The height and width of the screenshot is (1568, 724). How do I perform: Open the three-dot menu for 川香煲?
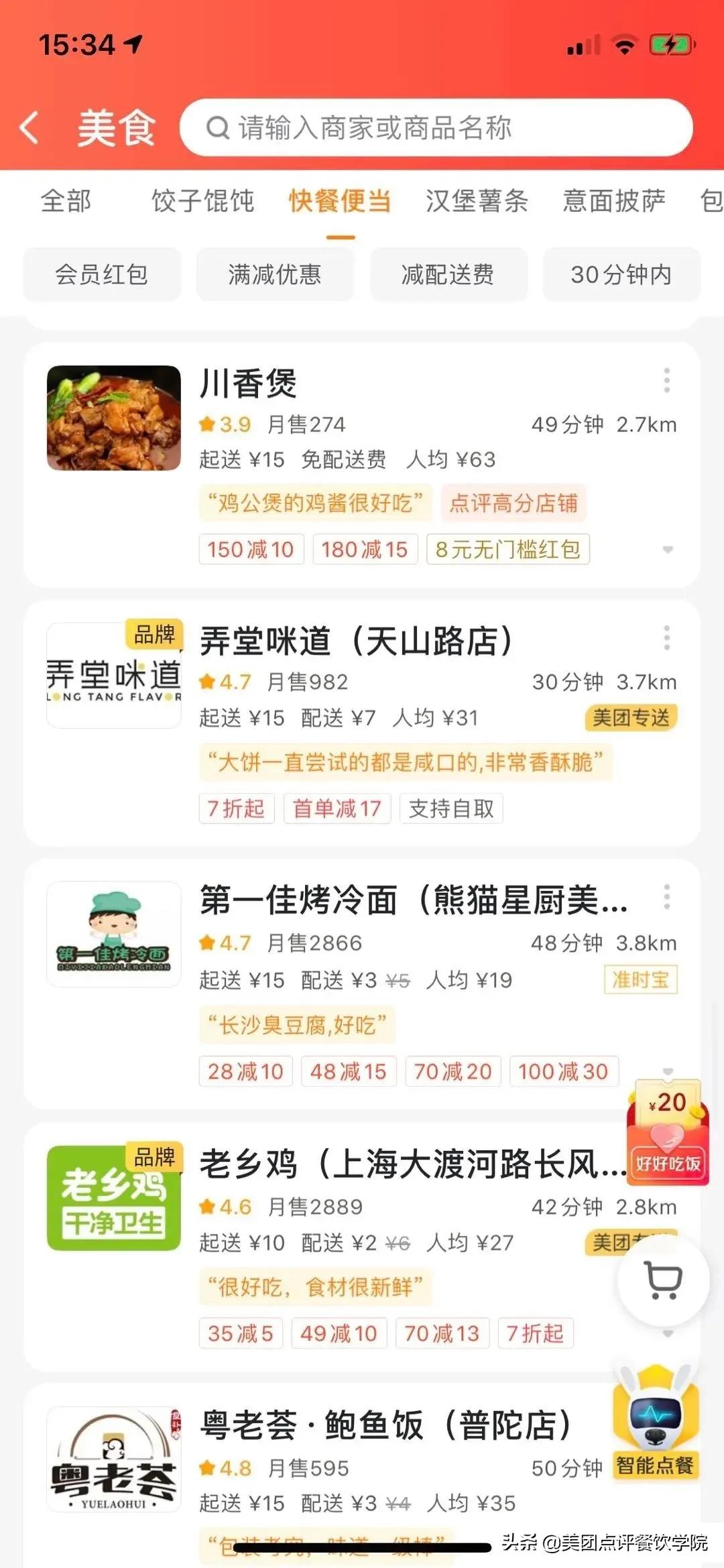[x=666, y=380]
